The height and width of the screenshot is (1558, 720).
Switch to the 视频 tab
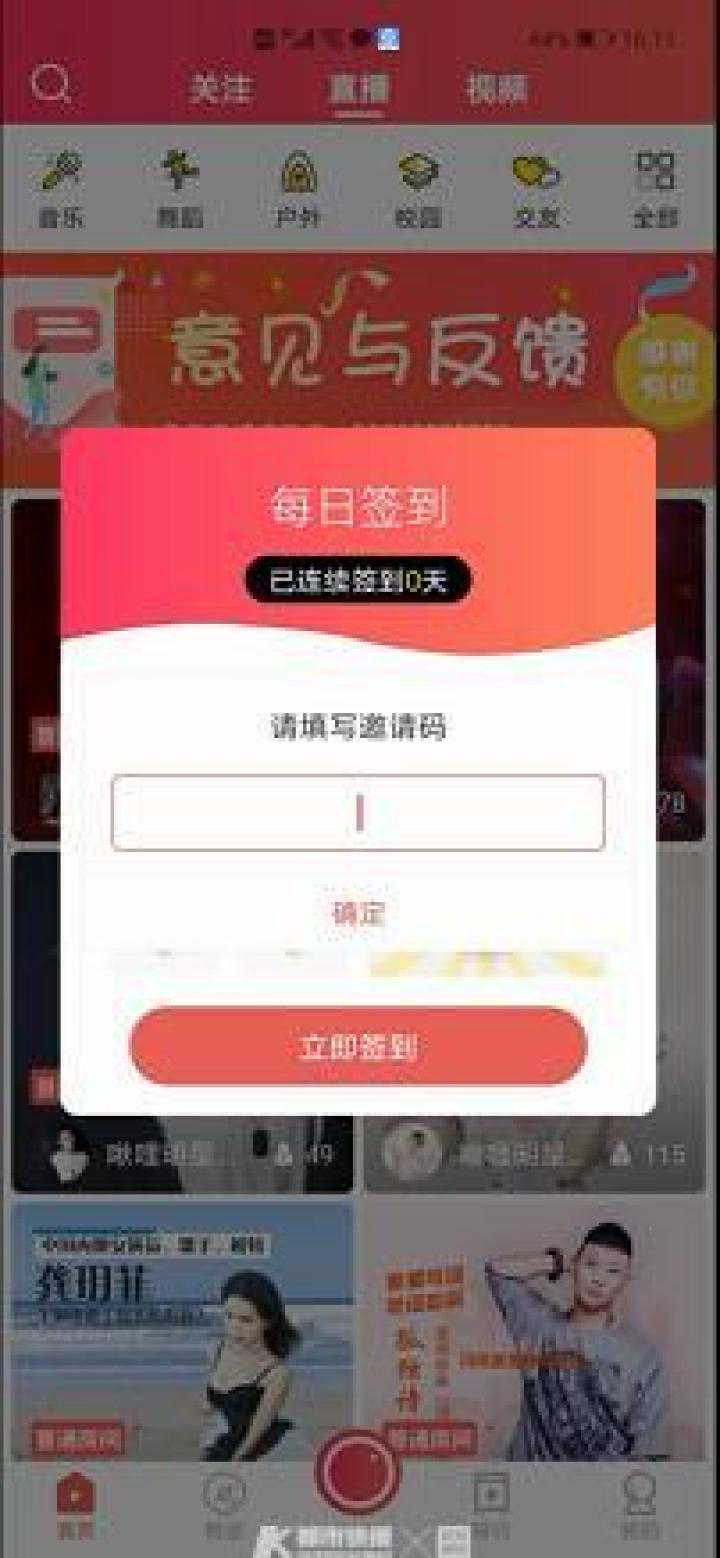tap(497, 89)
